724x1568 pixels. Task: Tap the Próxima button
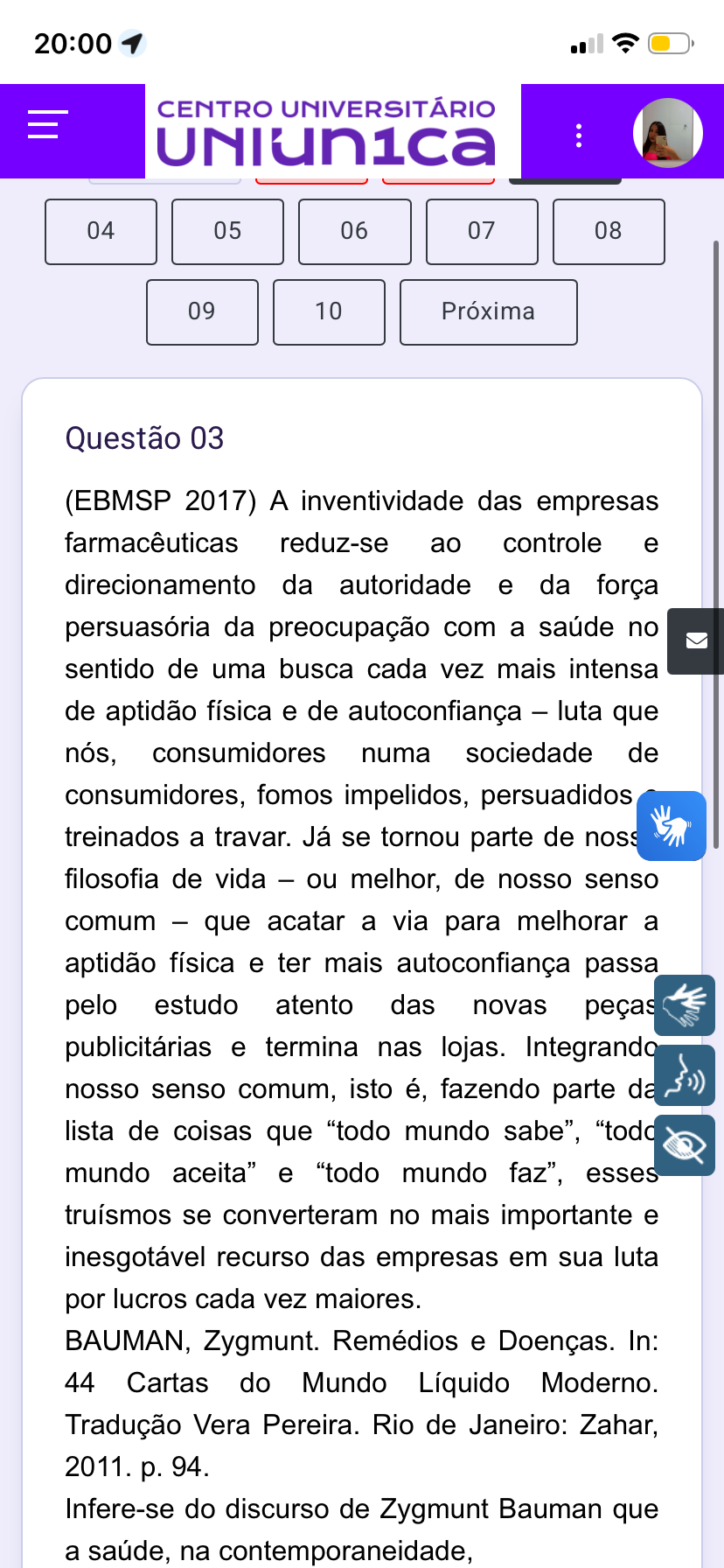point(488,311)
